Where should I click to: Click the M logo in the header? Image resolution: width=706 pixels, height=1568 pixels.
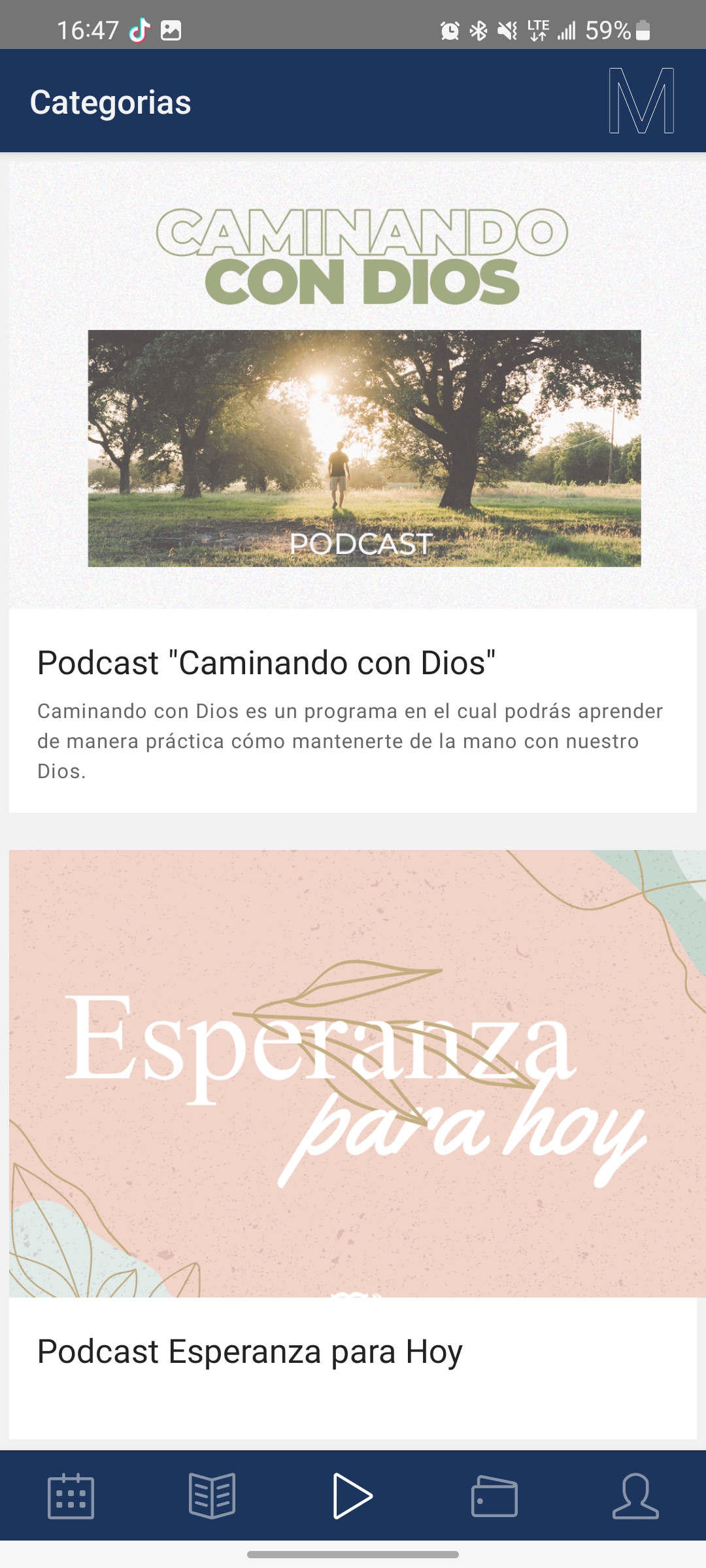[x=641, y=101]
